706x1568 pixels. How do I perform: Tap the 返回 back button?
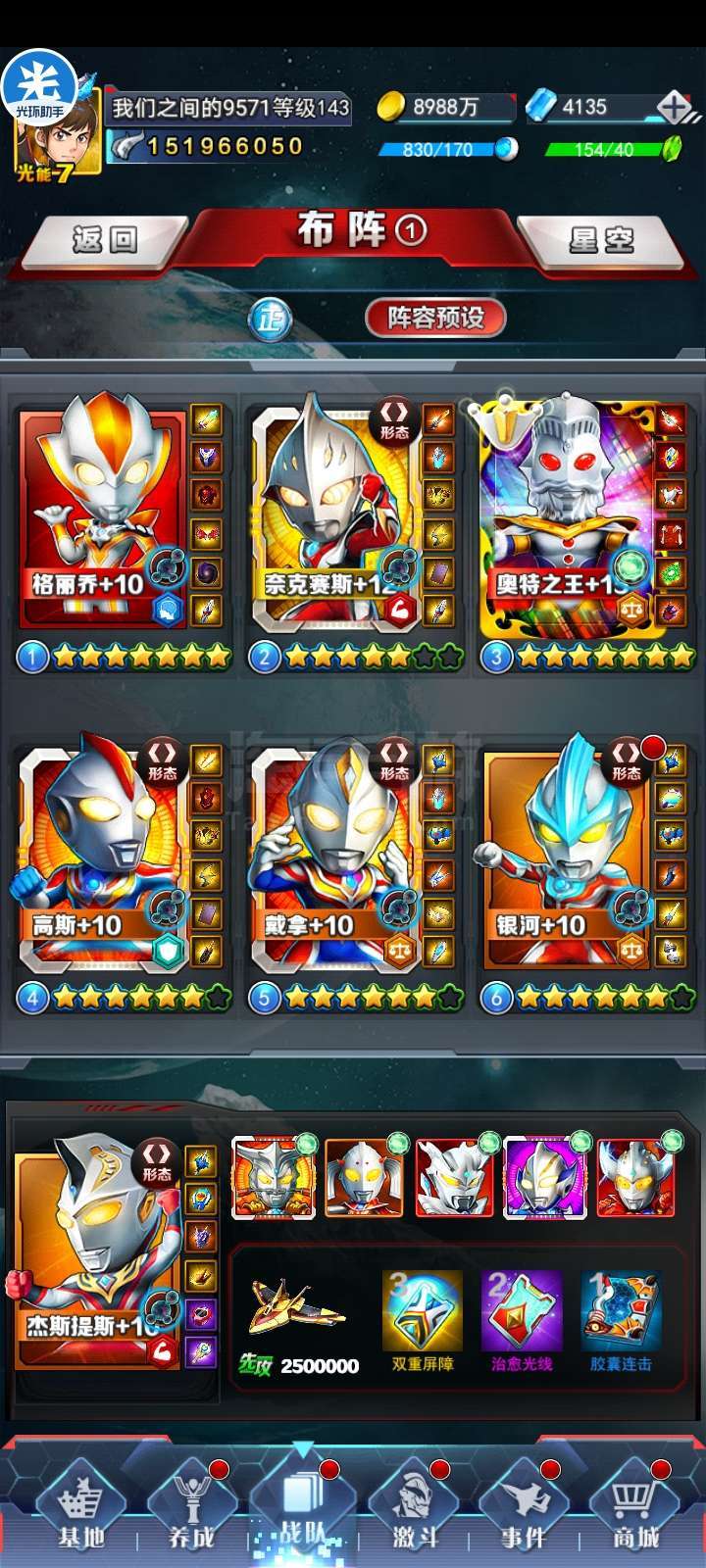pyautogui.click(x=105, y=239)
